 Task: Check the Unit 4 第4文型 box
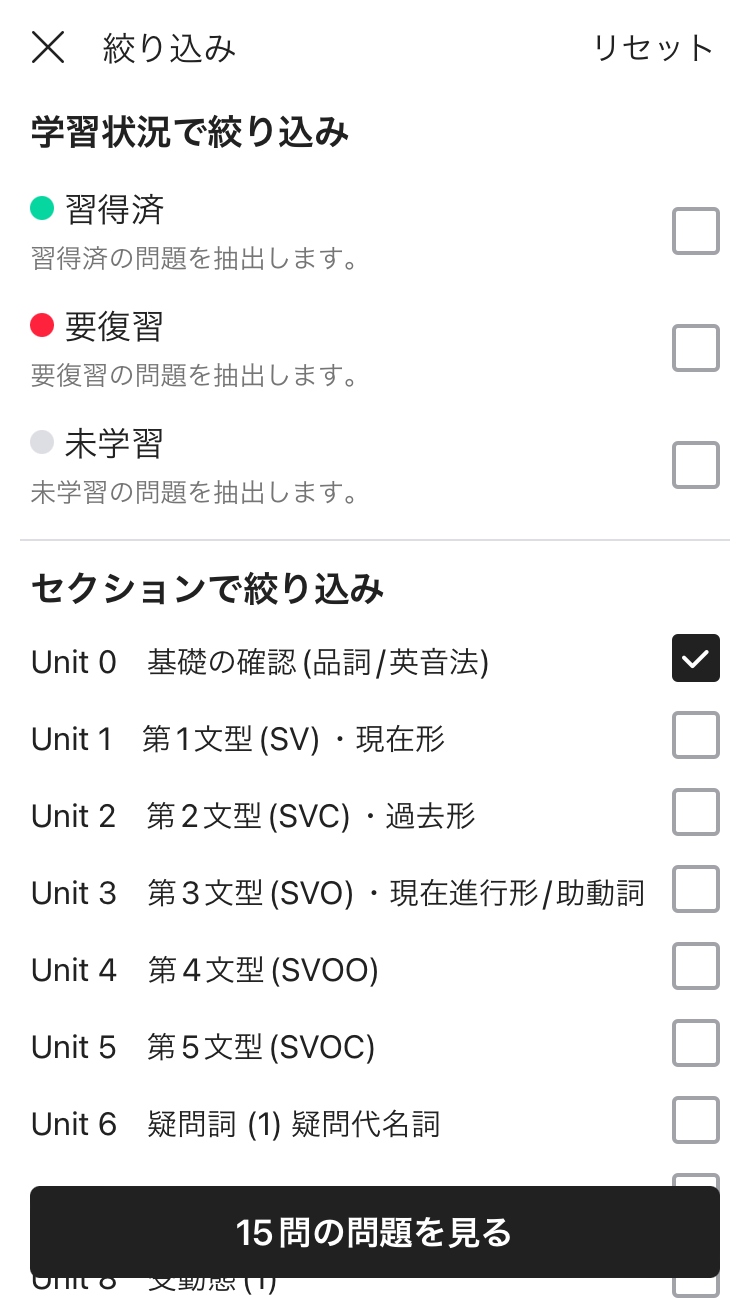tap(696, 966)
